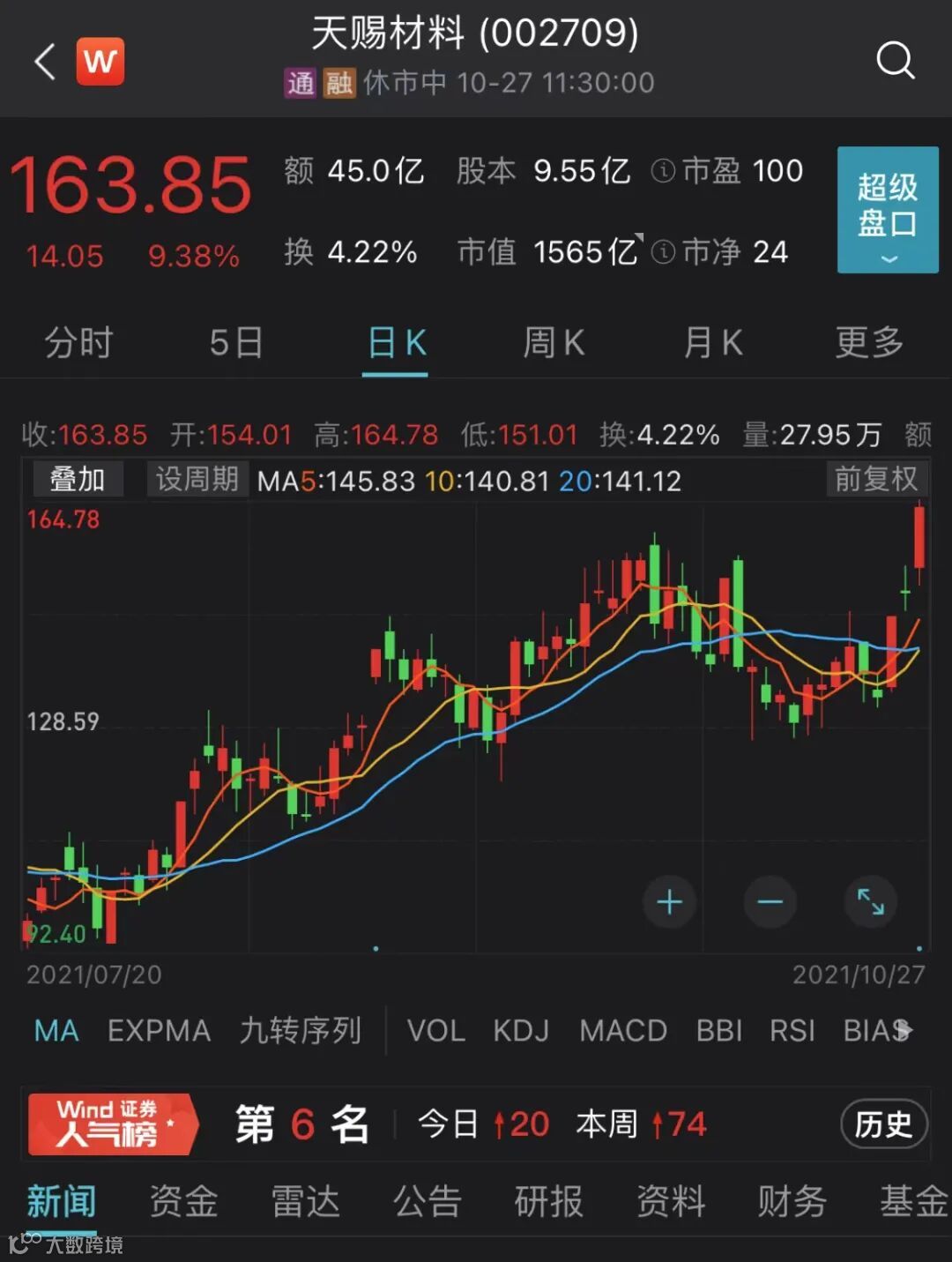This screenshot has width=952, height=1262.
Task: Open the 历史 ranking history
Action: coord(883,1124)
